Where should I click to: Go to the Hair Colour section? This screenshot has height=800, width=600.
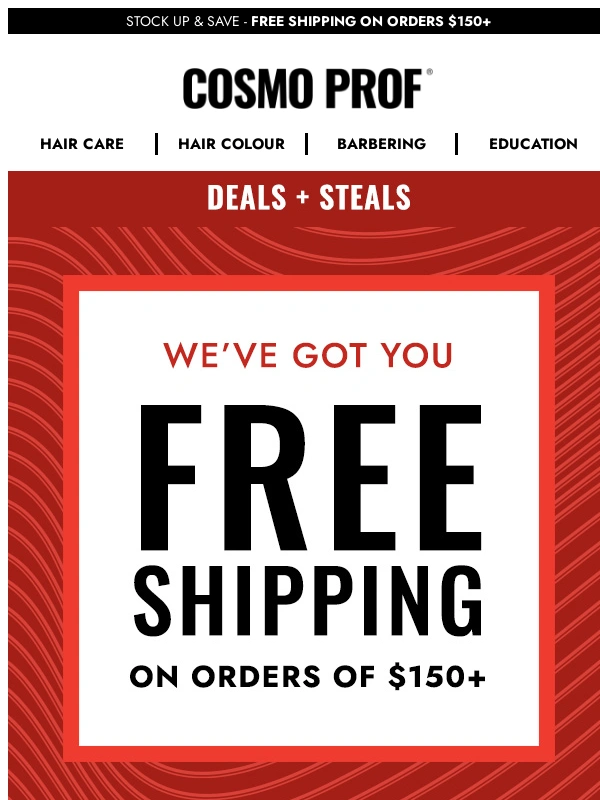(231, 144)
